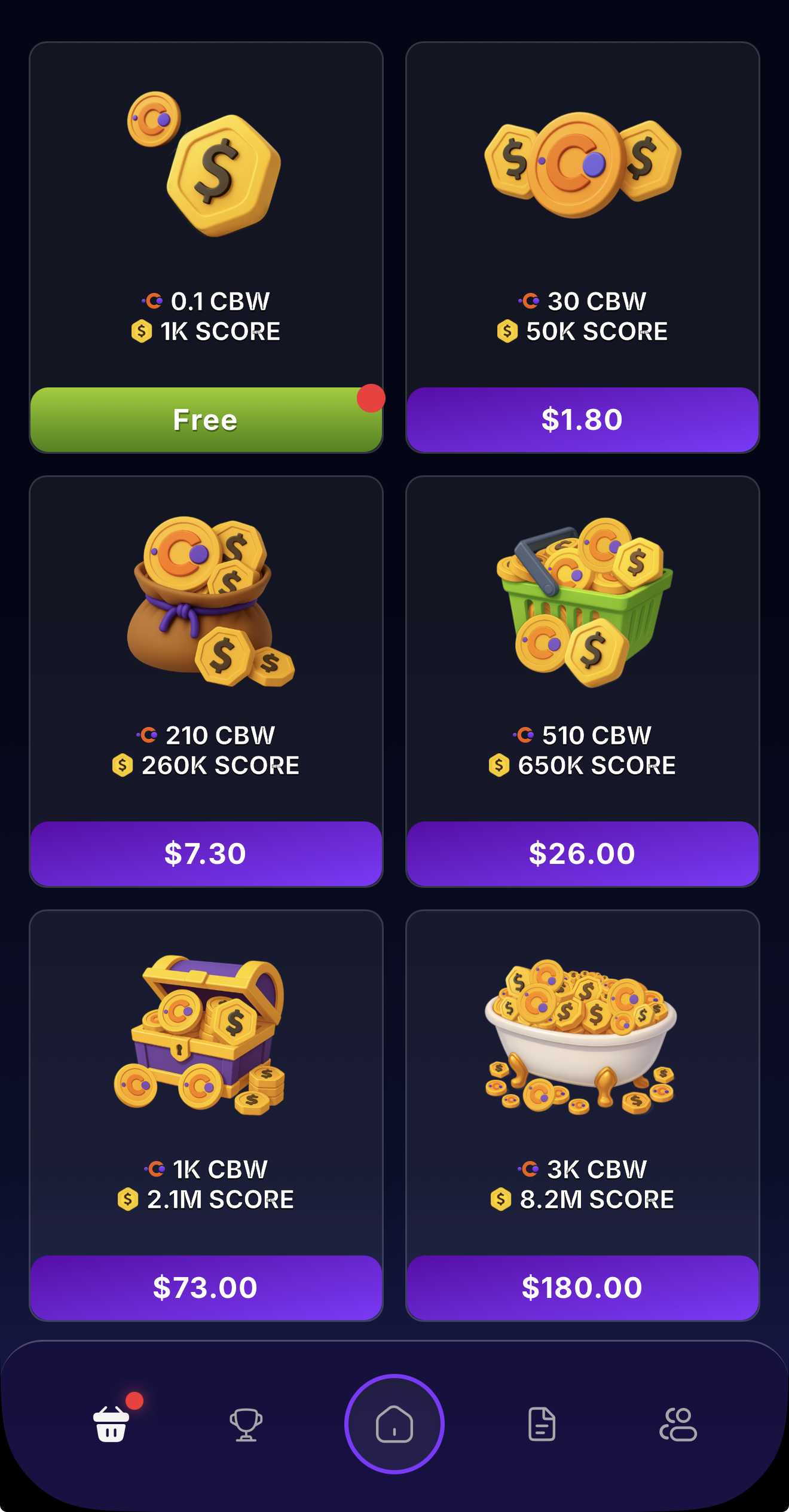Screen dimensions: 789x1512
Task: Purchase the 1K CBW chest for $73.00
Action: [x=206, y=1288]
